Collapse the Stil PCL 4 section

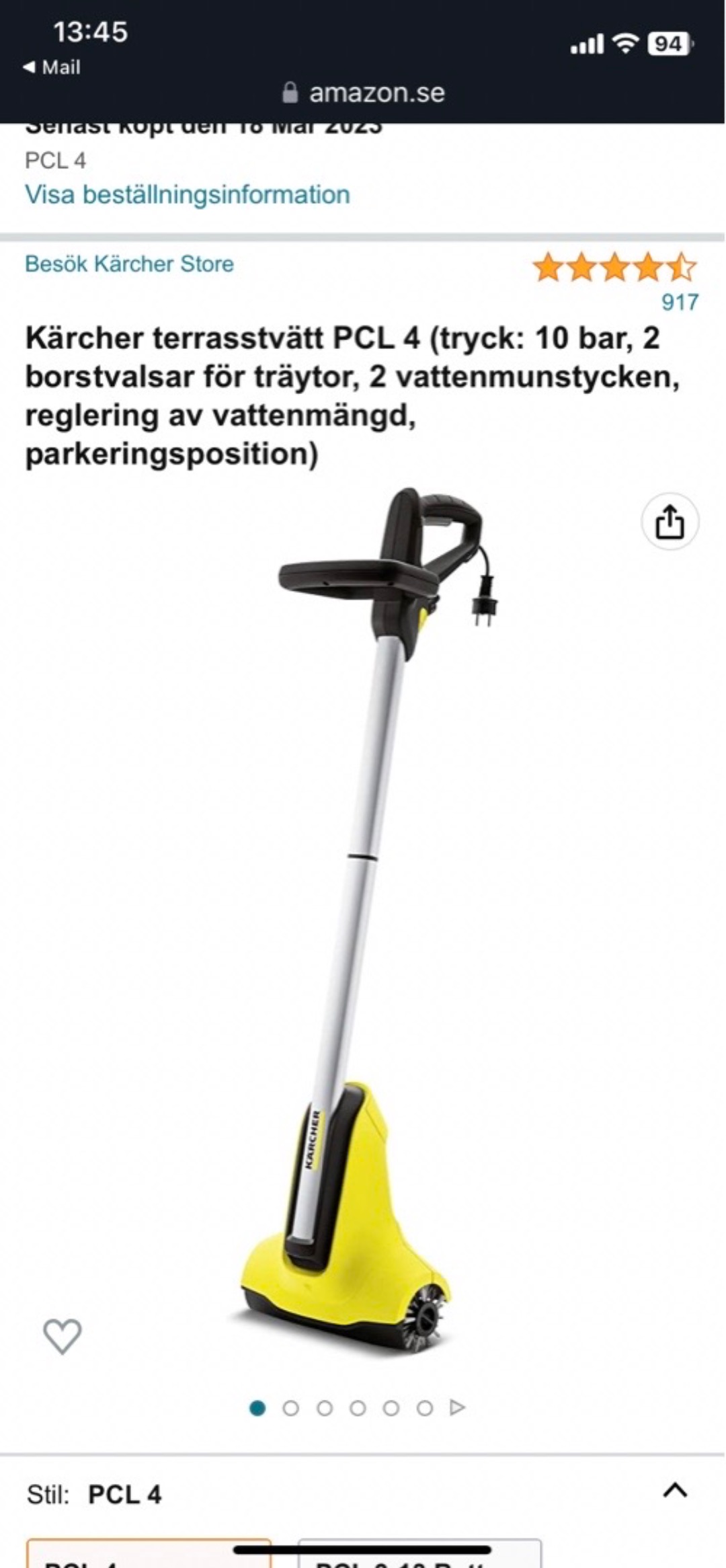pos(675,1490)
